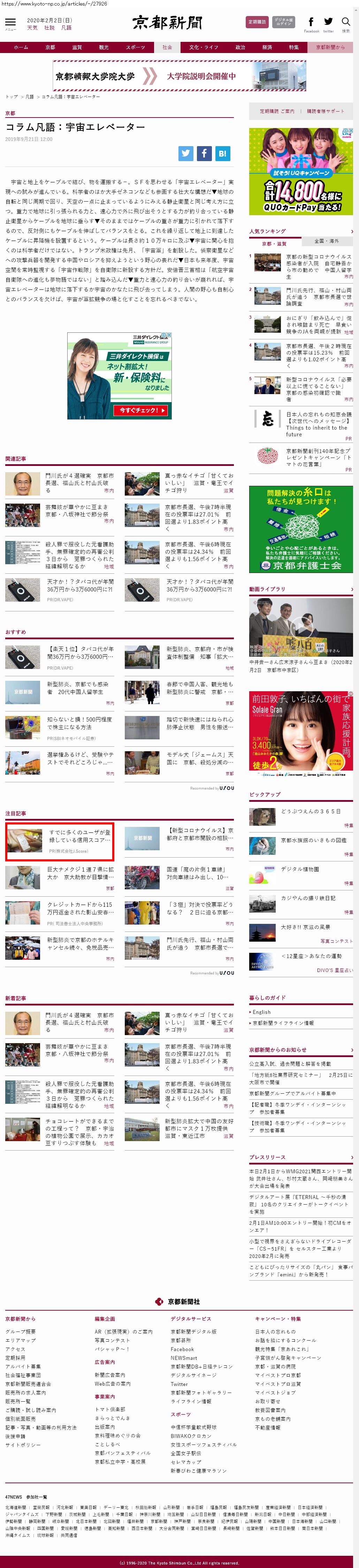Tap the 定期購読 button

(257, 22)
